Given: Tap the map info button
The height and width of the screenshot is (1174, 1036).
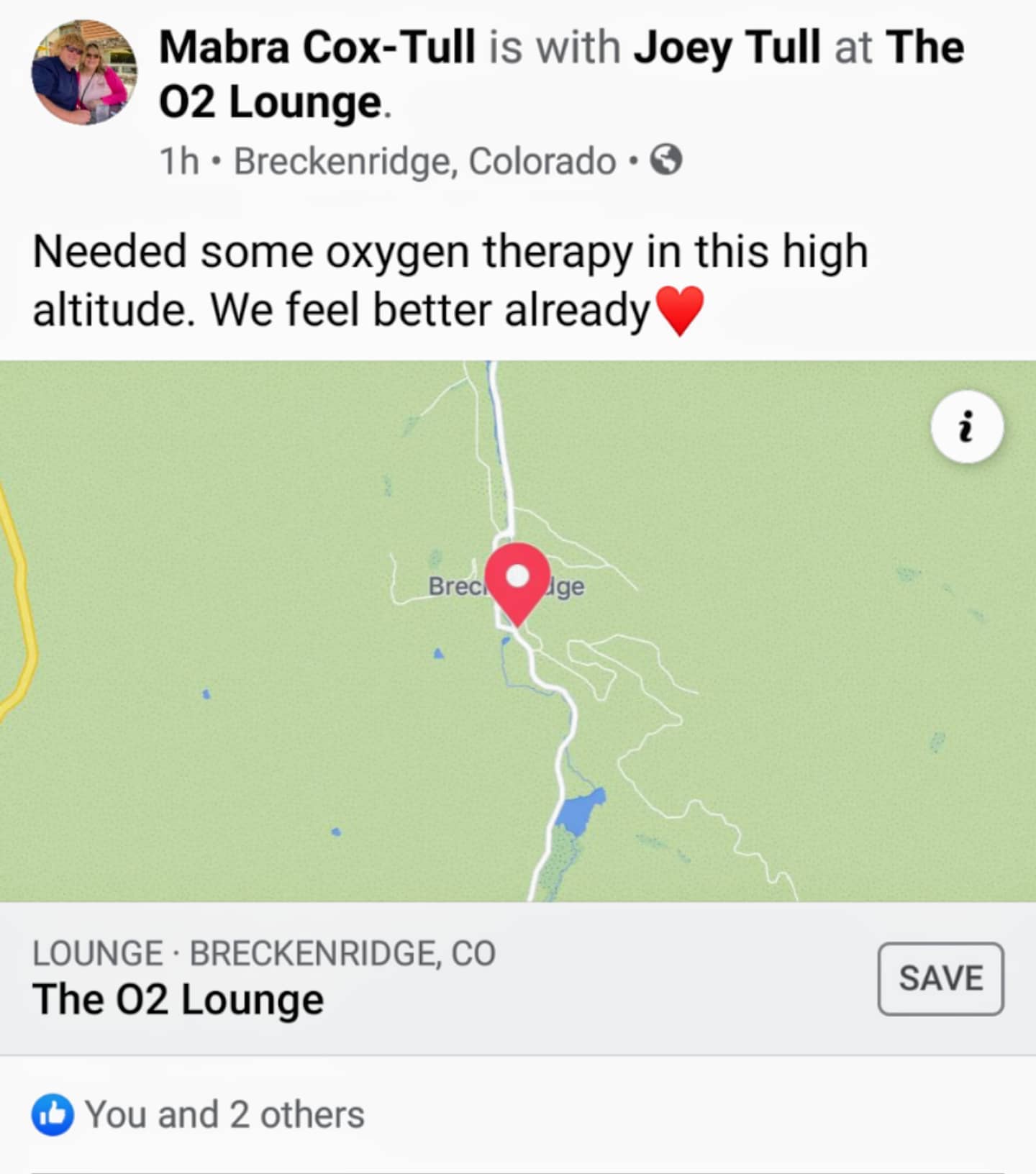Looking at the screenshot, I should [967, 427].
